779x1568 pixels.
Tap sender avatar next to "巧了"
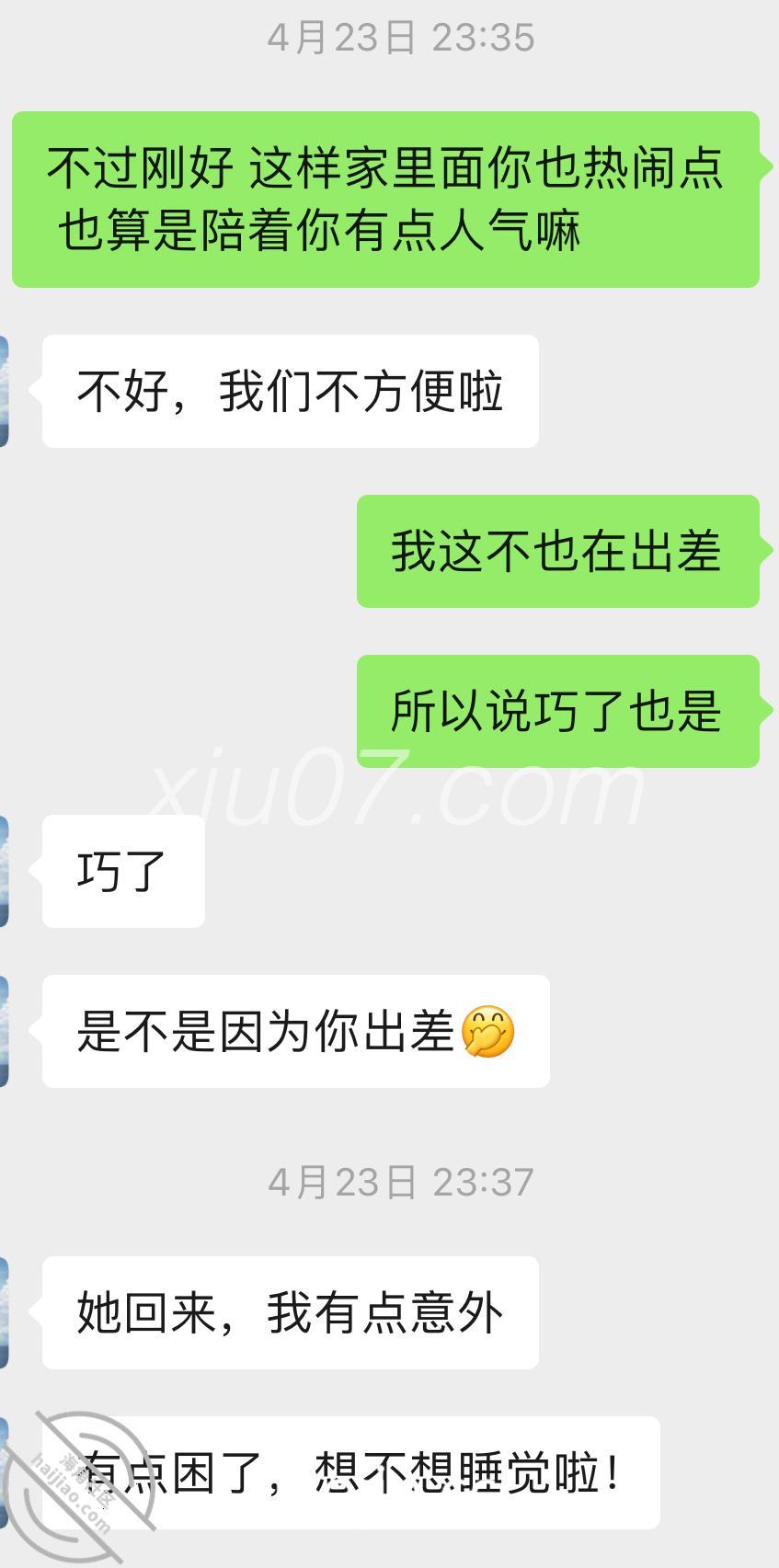click(x=4, y=871)
